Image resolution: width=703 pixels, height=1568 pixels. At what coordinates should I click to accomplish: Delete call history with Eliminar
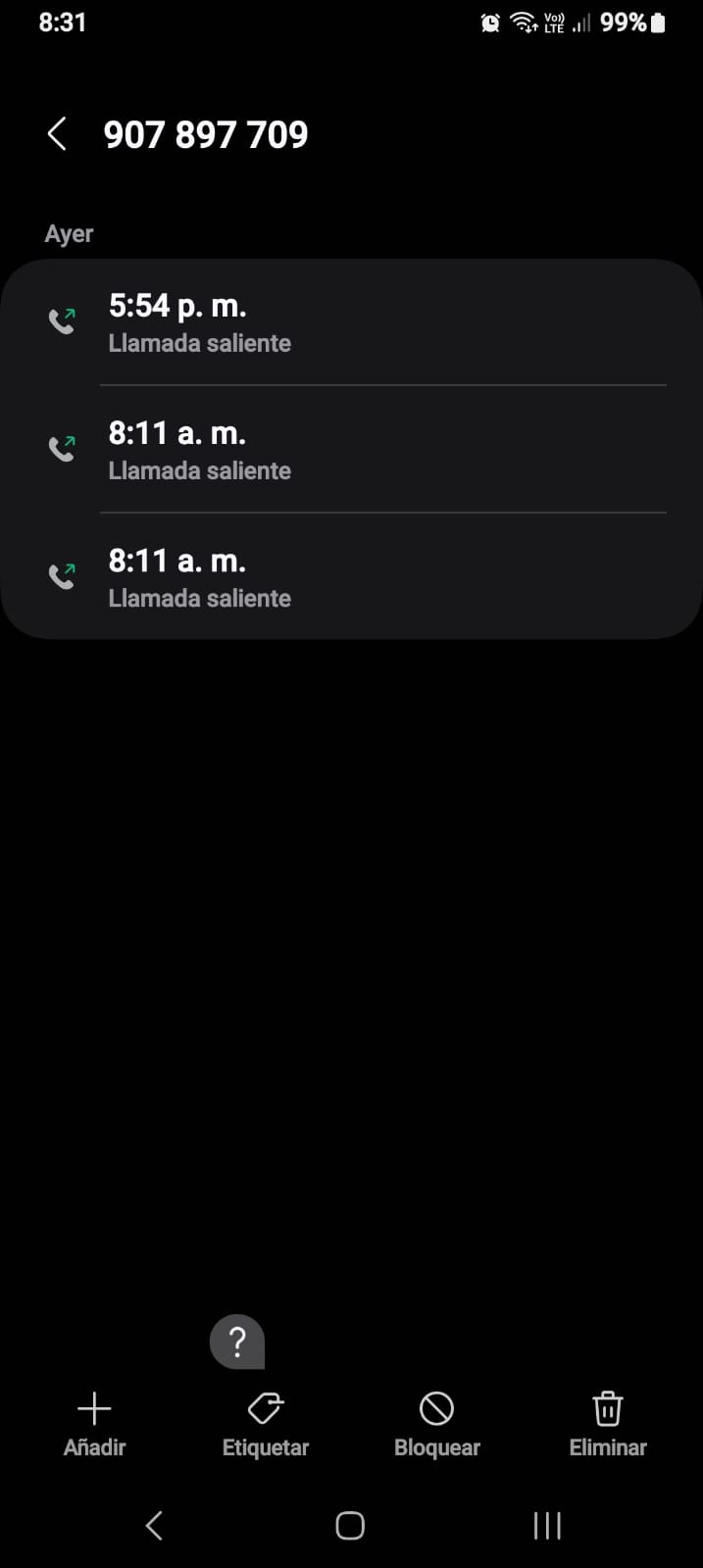click(607, 1424)
